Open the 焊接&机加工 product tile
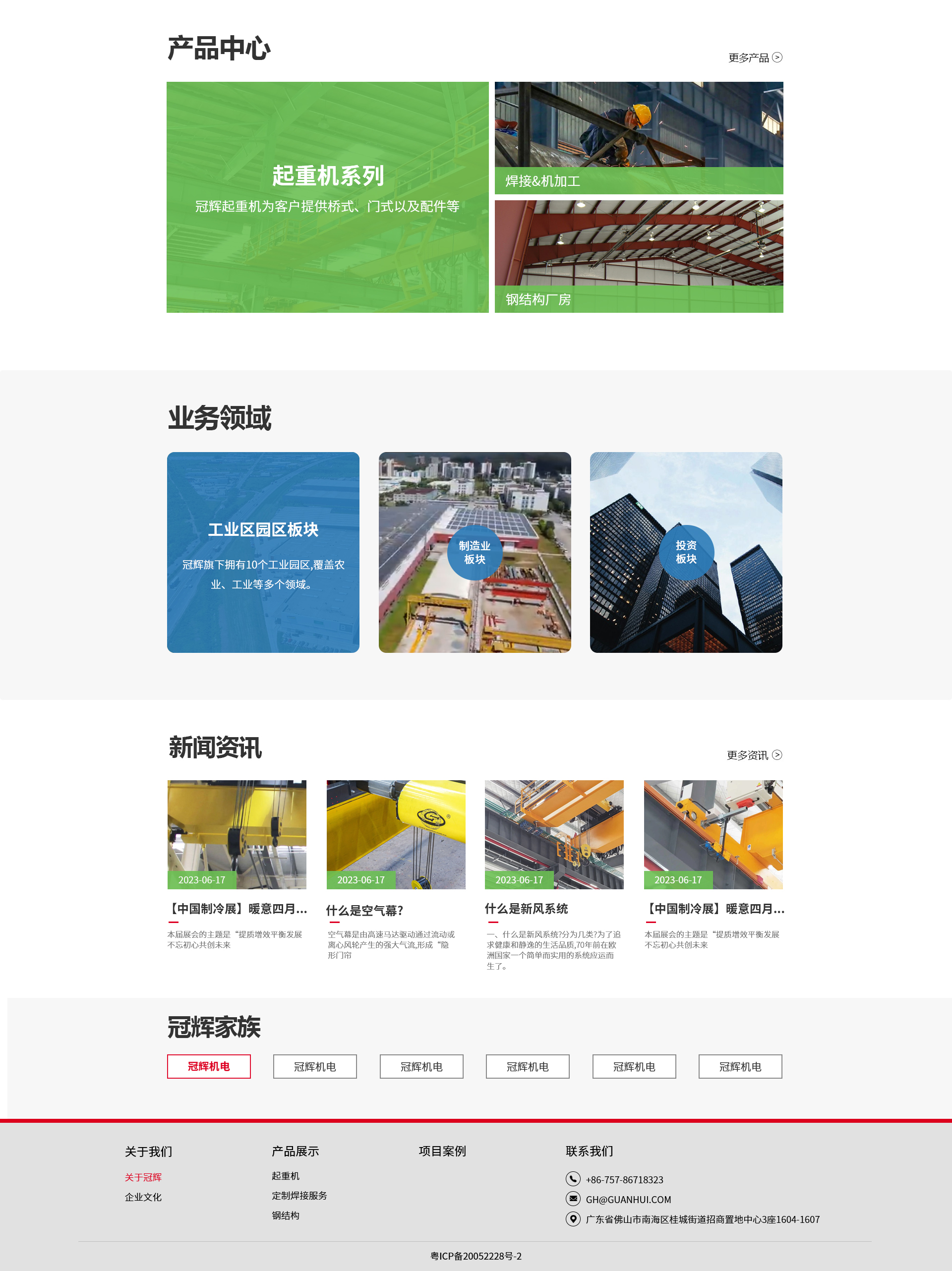Screen dimensions: 952x1271 click(638, 138)
